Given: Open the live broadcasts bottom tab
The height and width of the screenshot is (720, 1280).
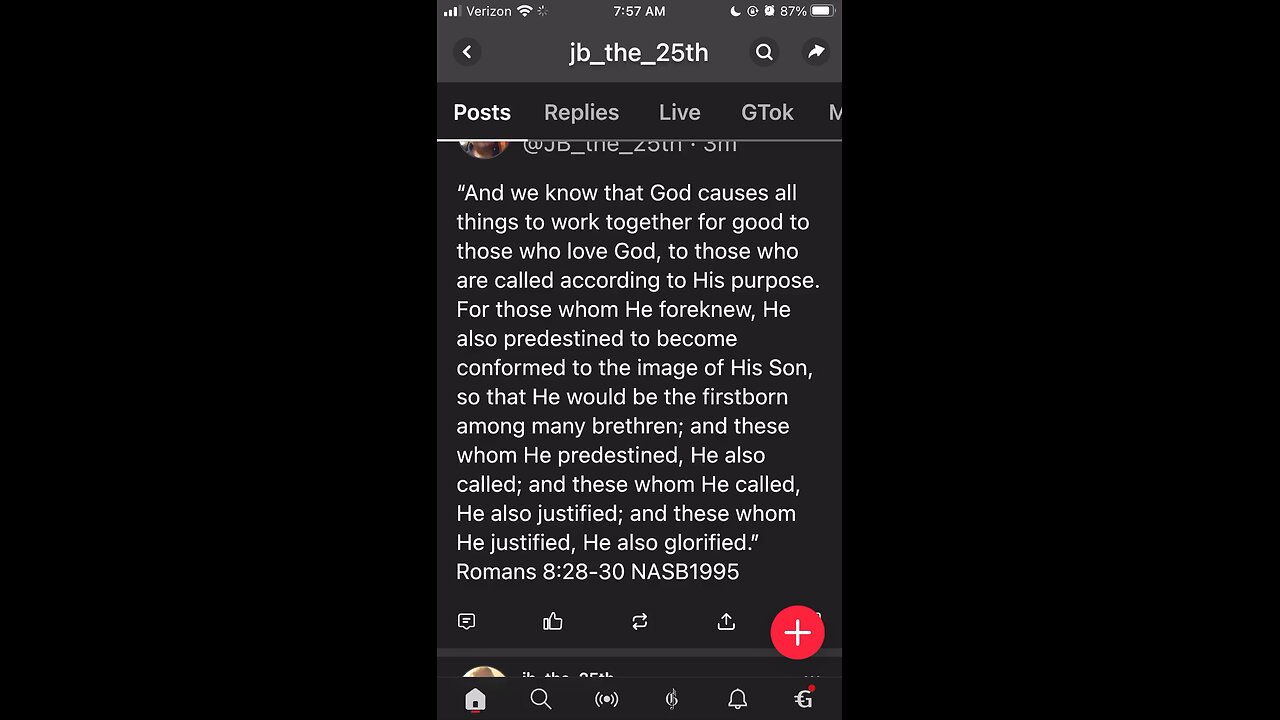Looking at the screenshot, I should tap(606, 699).
